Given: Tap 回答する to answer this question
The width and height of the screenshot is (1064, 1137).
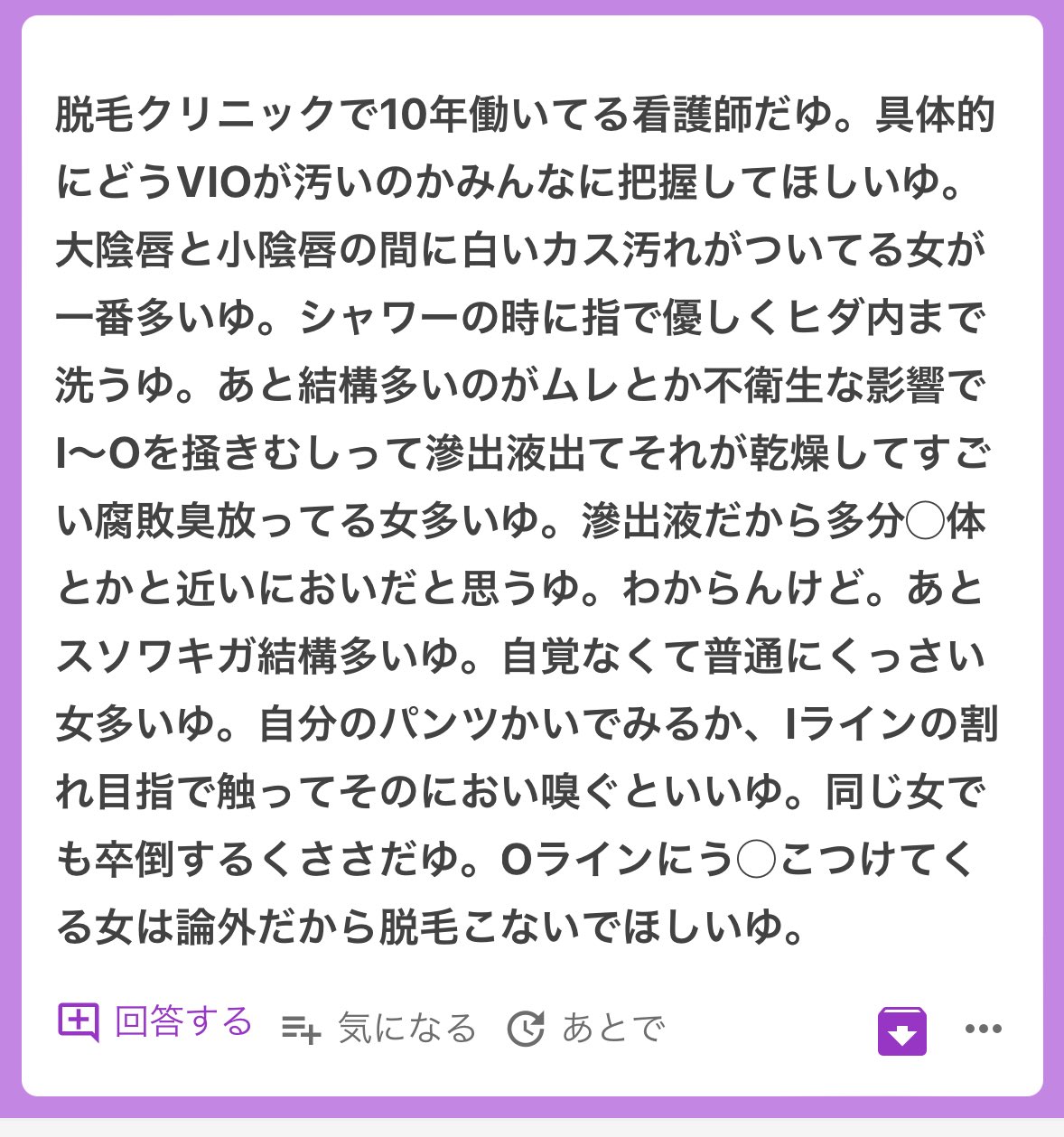Looking at the screenshot, I should (155, 1024).
